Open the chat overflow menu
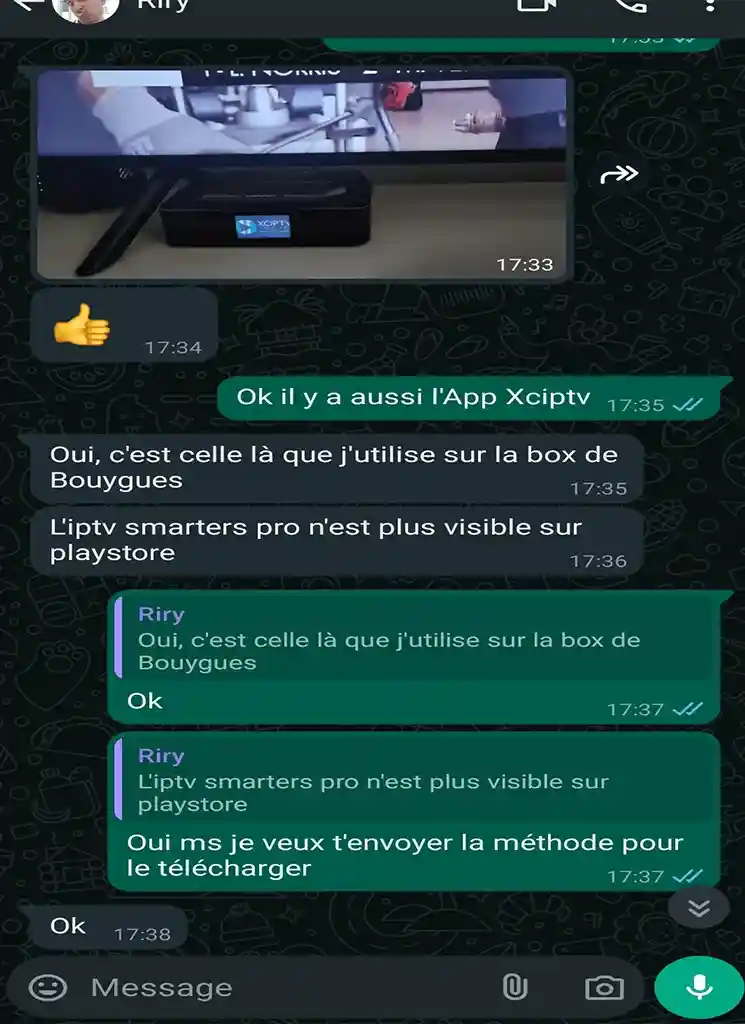The width and height of the screenshot is (745, 1024). click(x=711, y=5)
